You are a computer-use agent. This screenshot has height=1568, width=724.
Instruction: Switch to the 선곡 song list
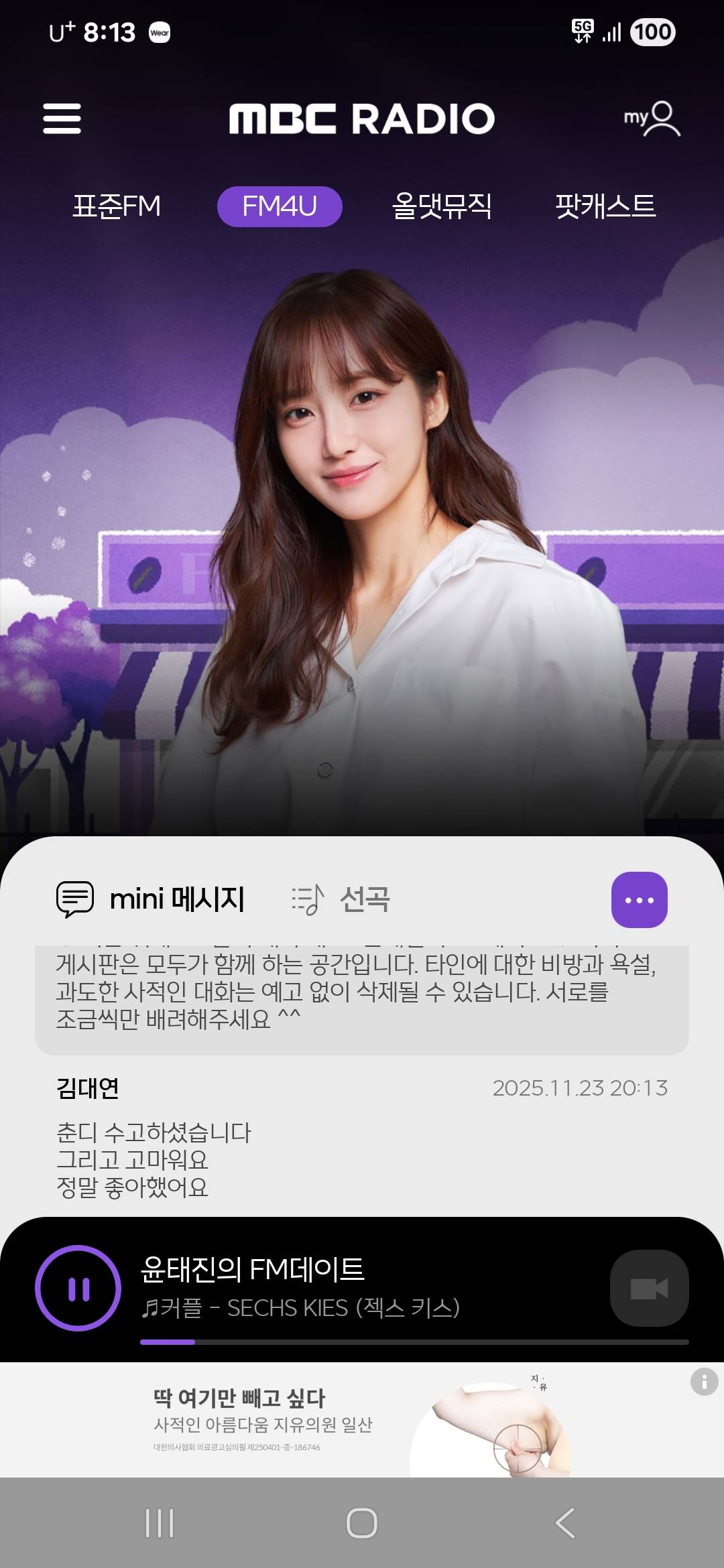click(x=341, y=899)
